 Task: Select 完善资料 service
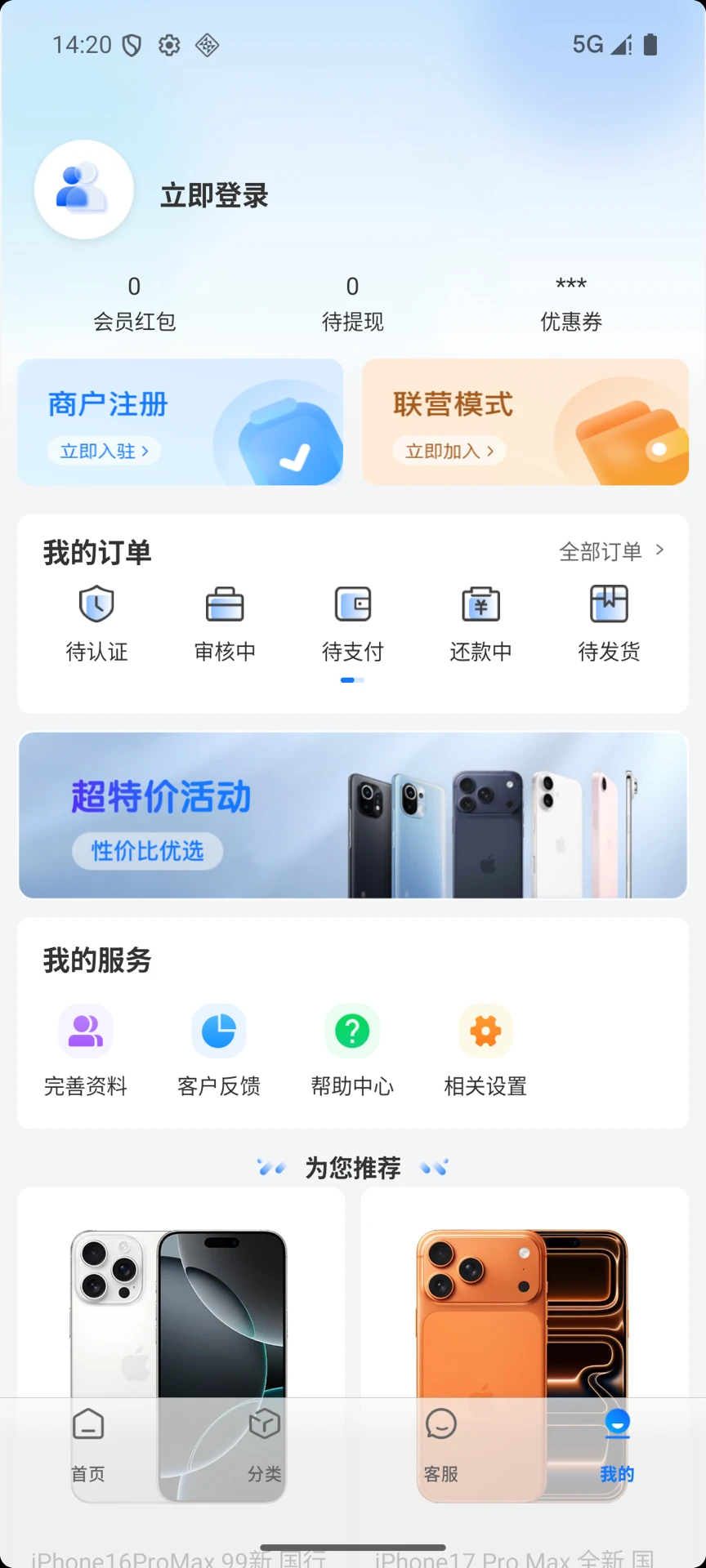(x=86, y=1051)
